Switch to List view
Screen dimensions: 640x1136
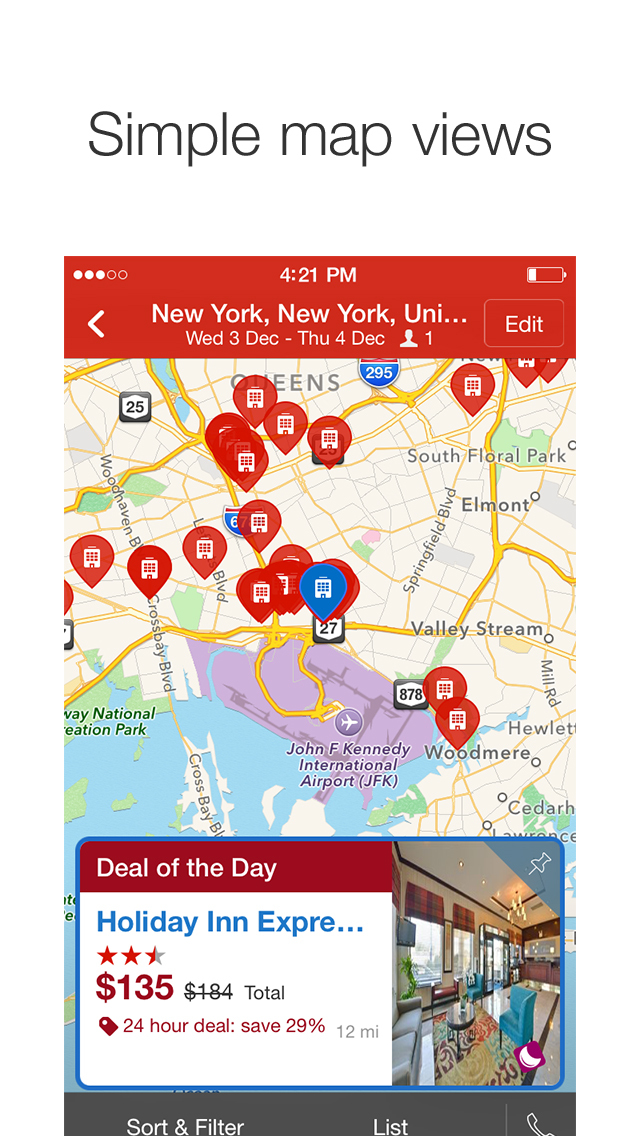coord(391,1126)
